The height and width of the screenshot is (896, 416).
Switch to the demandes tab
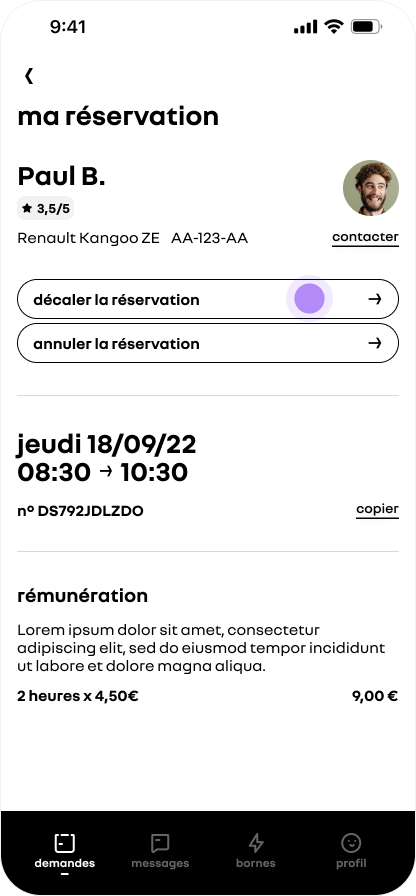click(x=65, y=852)
